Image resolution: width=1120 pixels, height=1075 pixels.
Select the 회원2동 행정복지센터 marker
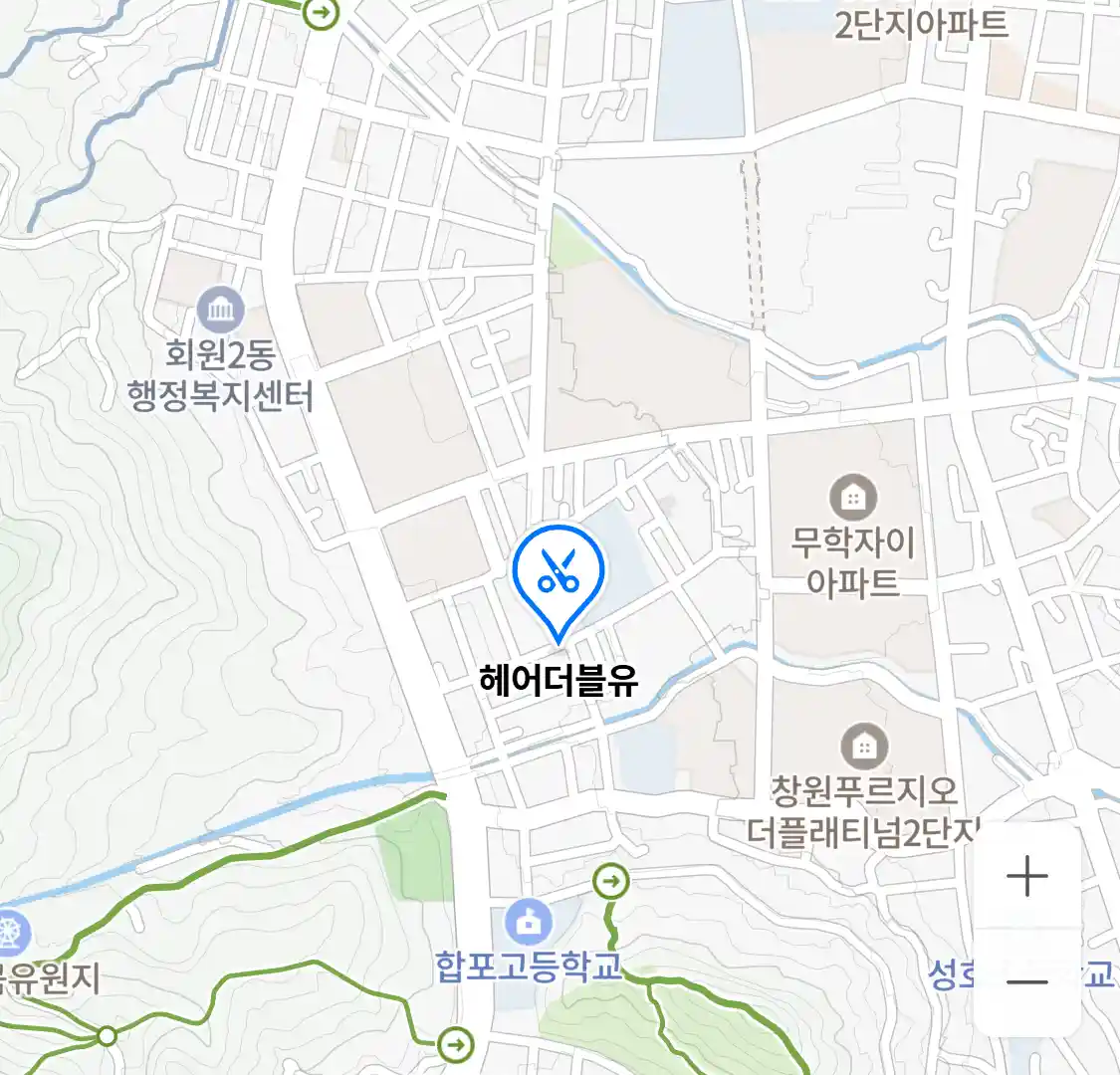221,310
